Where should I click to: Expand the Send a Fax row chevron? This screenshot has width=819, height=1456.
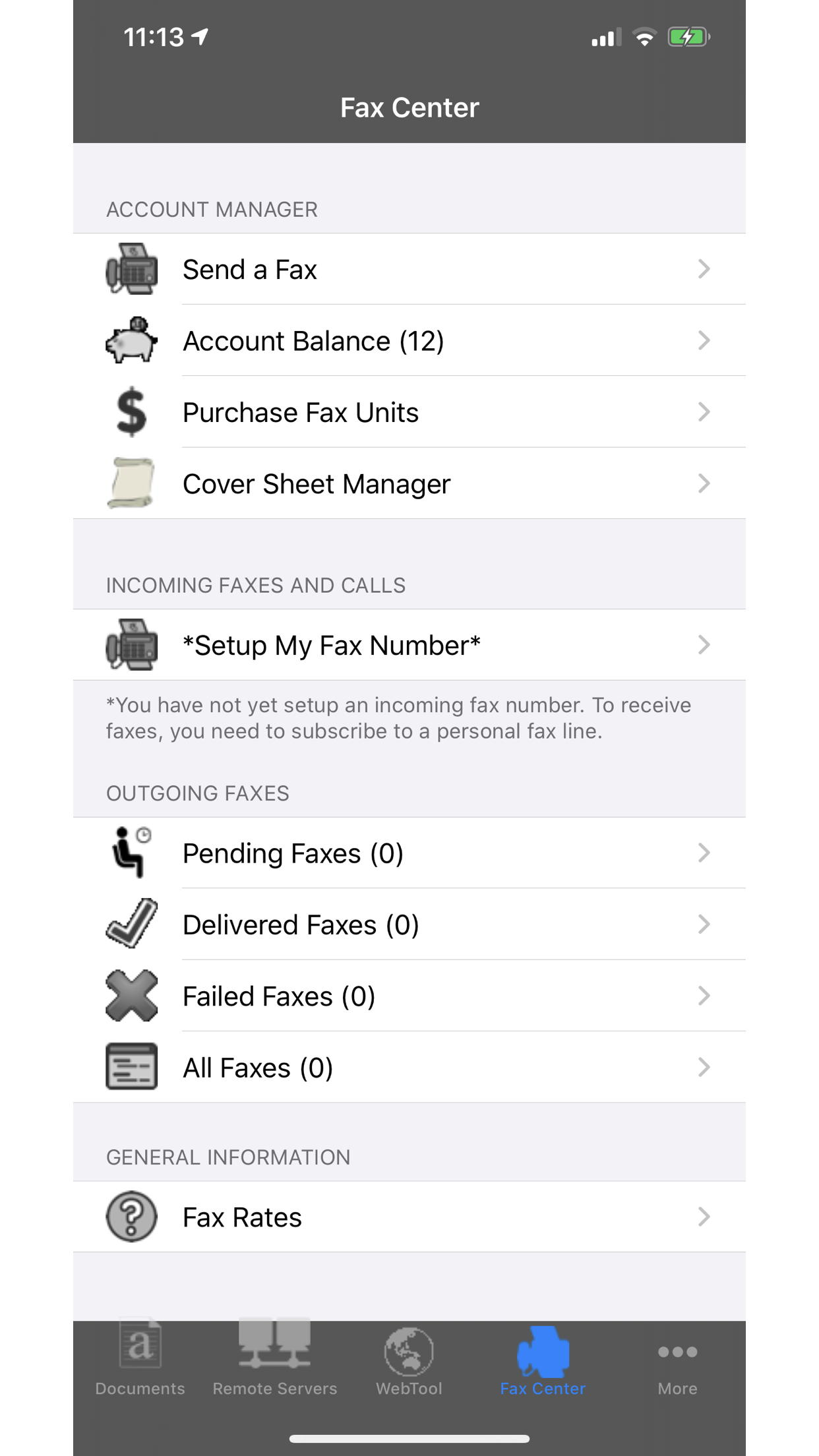(705, 268)
